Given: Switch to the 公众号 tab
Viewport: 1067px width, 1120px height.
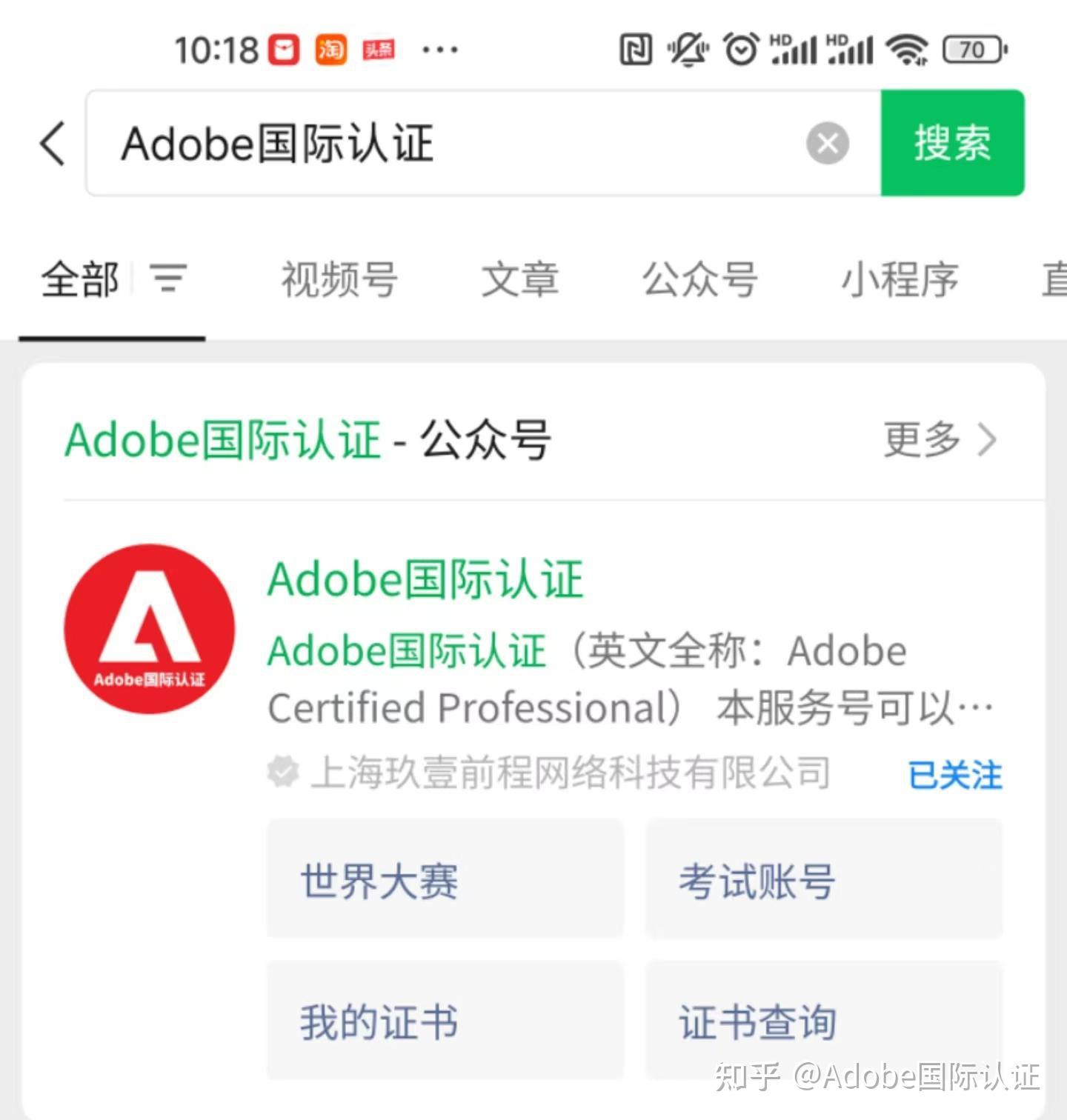Looking at the screenshot, I should tap(699, 280).
